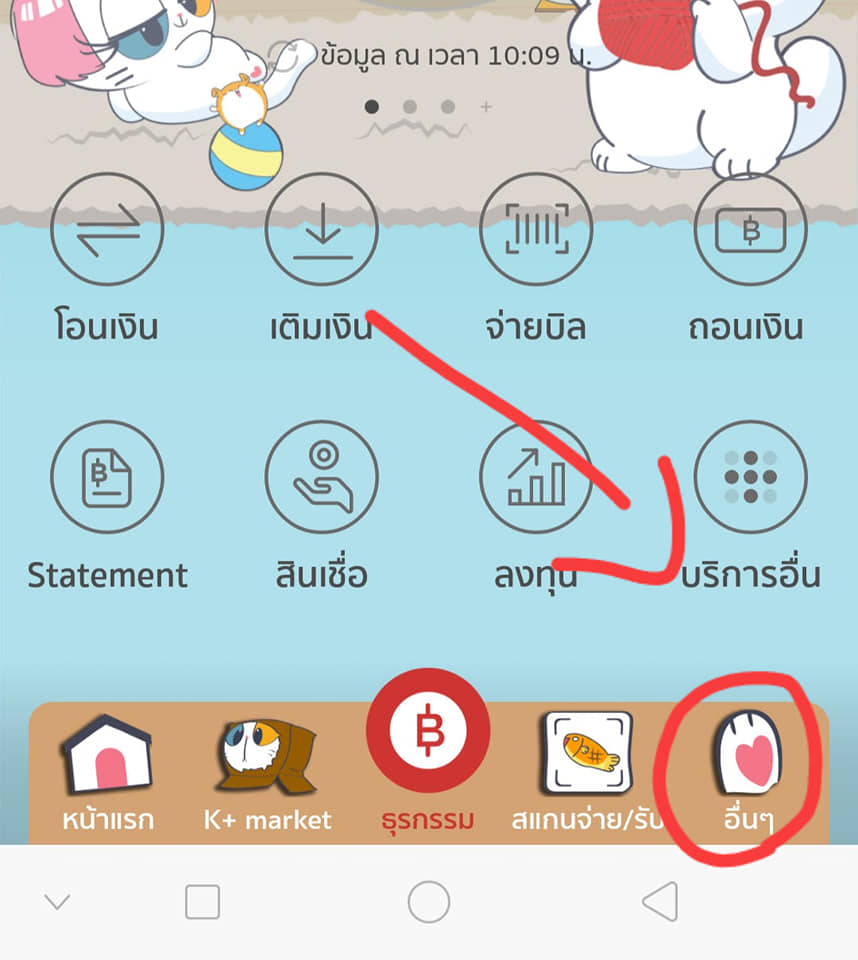Open จ่ายบิล (pay bill)
The height and width of the screenshot is (960, 858).
536,230
